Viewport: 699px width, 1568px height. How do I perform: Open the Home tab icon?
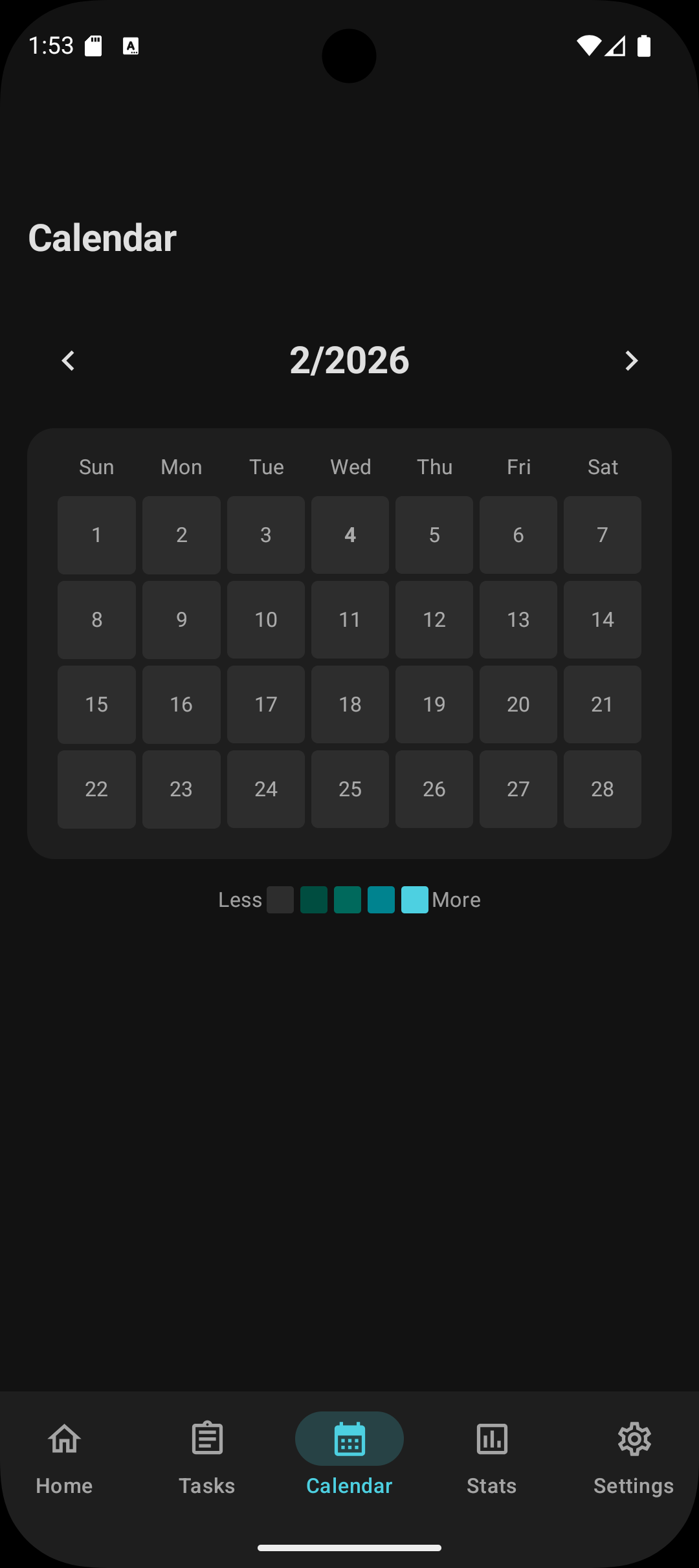click(63, 1439)
